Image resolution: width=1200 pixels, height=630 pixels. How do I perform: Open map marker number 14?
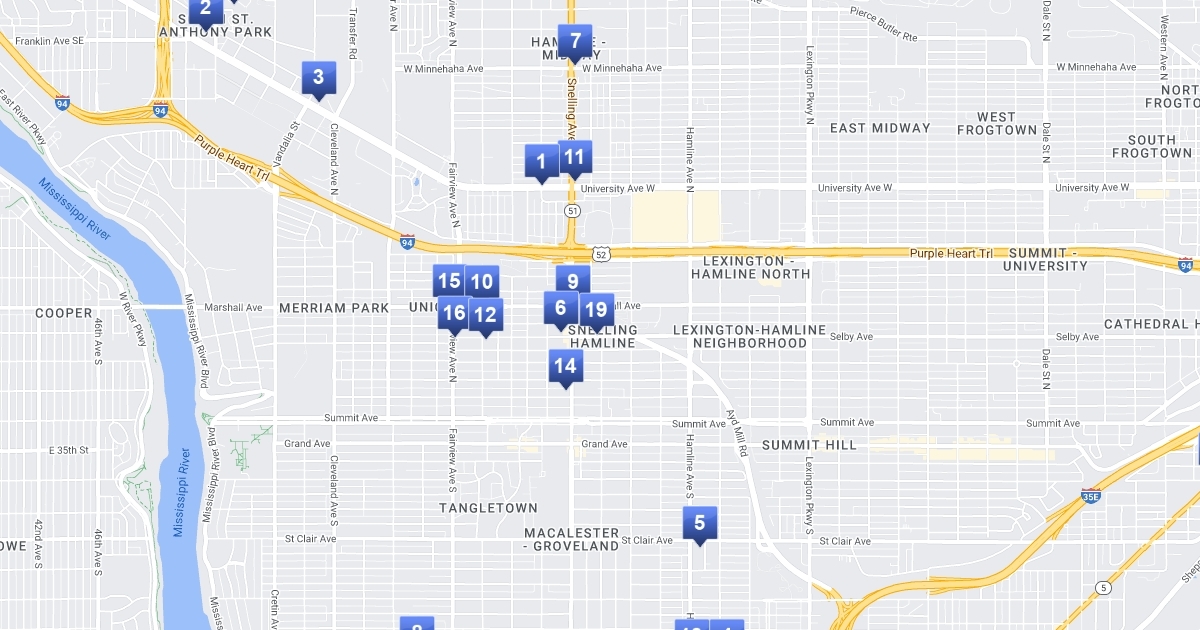pyautogui.click(x=565, y=366)
